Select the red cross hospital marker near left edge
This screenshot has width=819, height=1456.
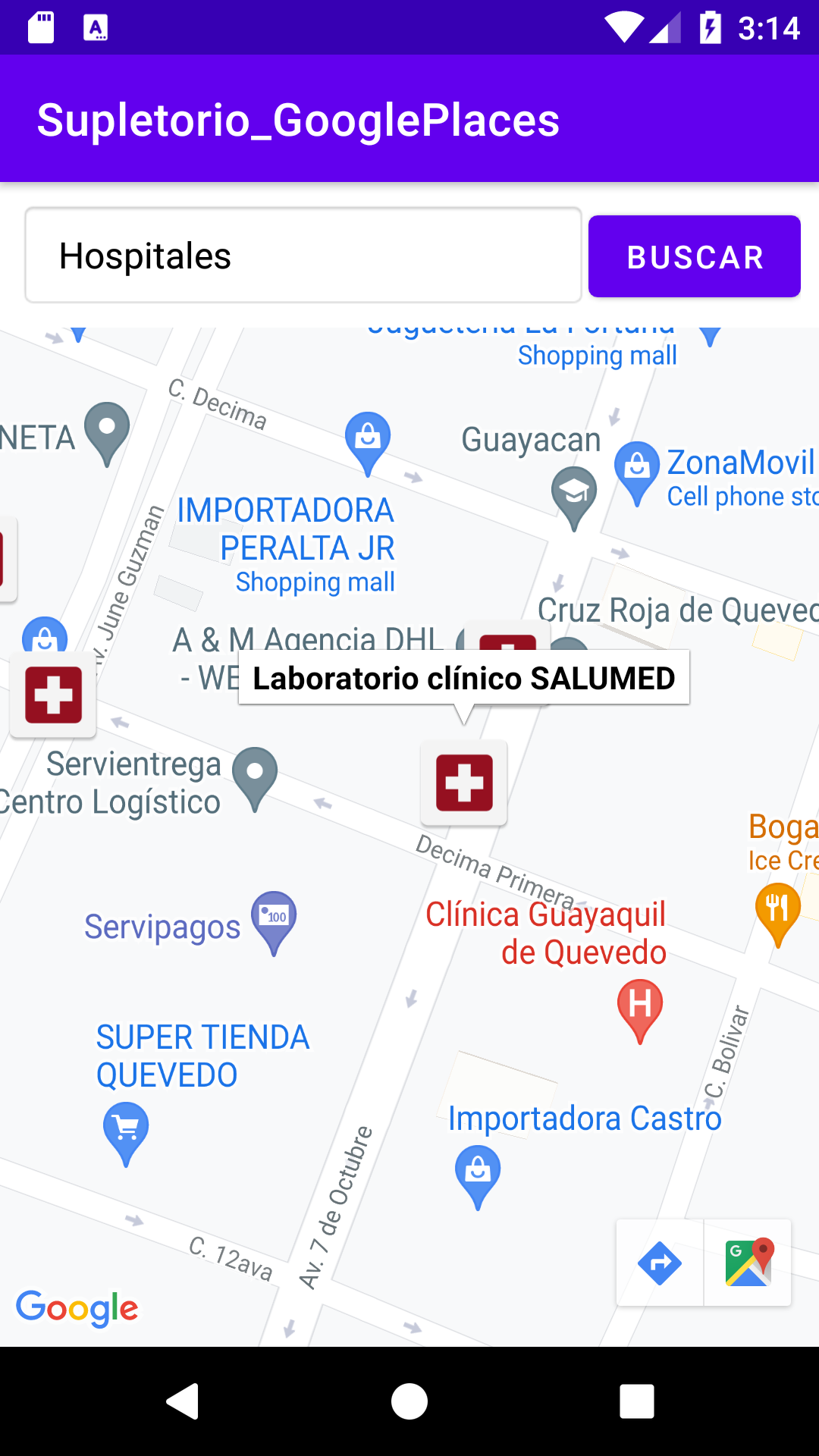coord(52,694)
